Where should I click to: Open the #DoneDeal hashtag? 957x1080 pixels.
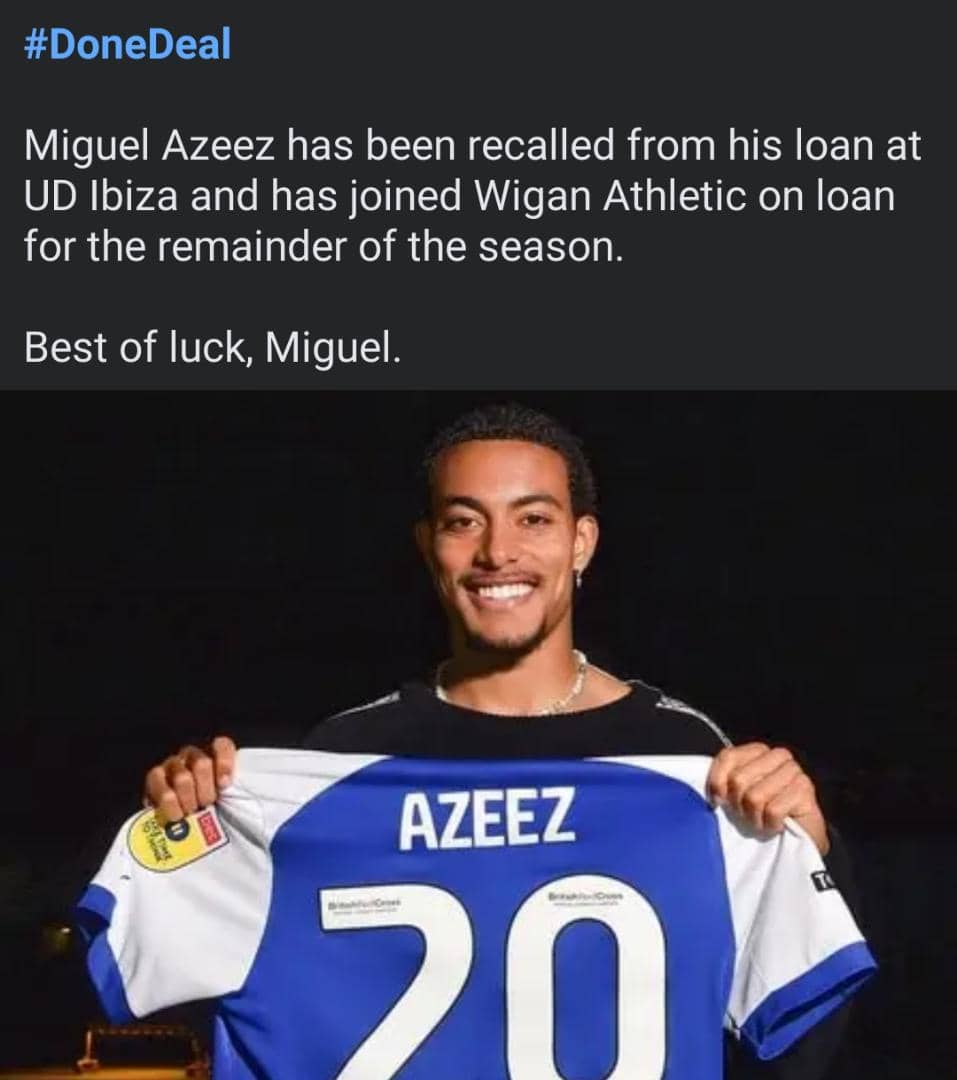(x=127, y=44)
